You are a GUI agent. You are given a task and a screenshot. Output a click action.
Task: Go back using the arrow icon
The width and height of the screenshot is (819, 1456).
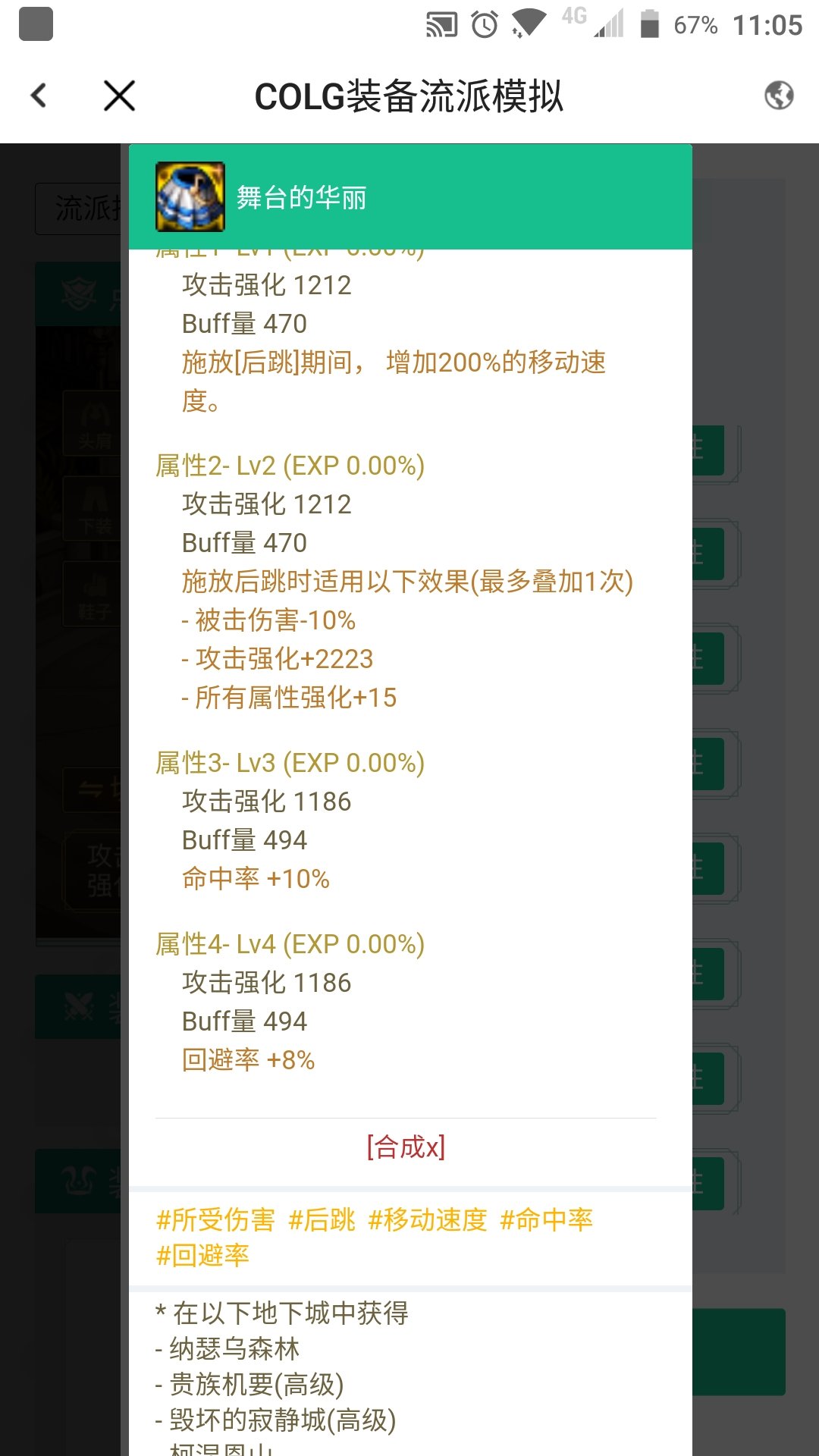point(39,96)
